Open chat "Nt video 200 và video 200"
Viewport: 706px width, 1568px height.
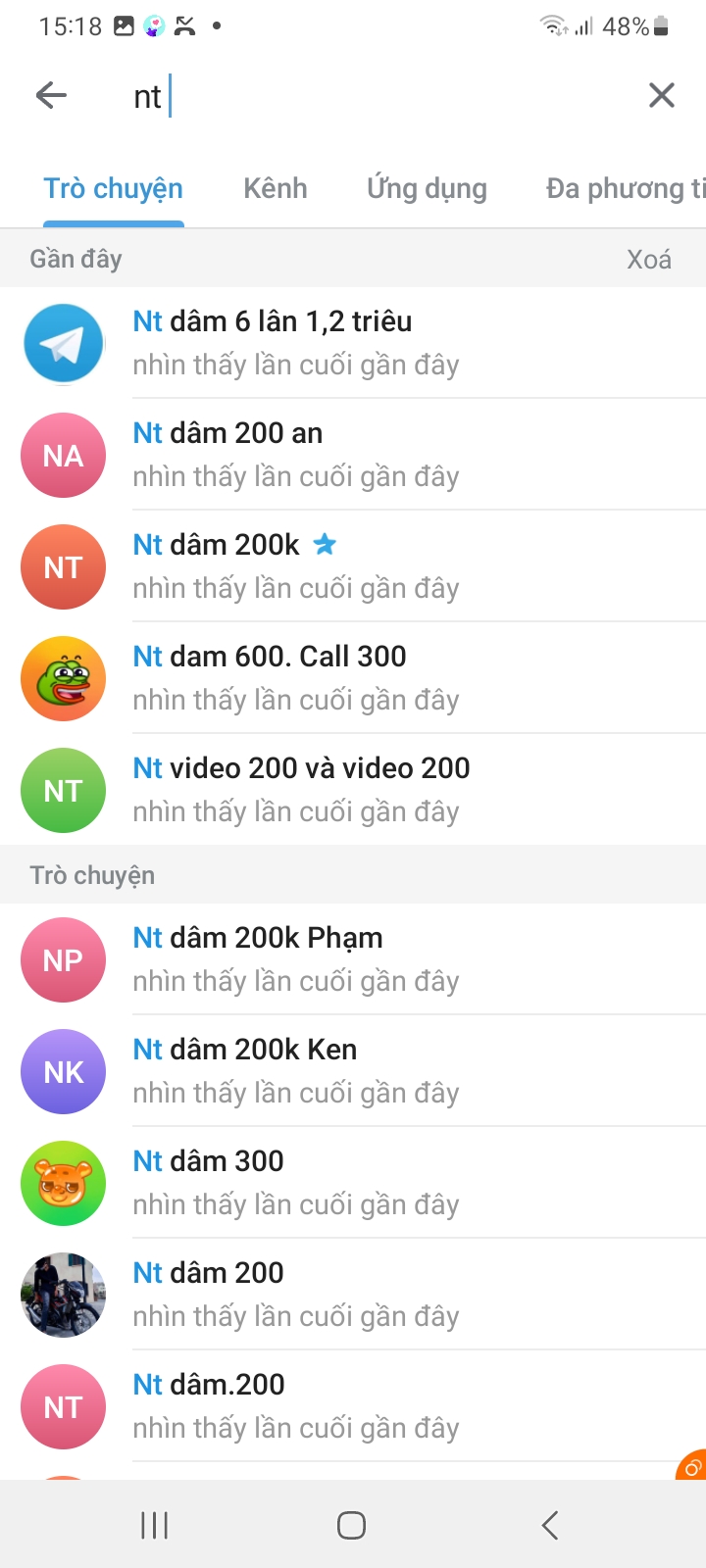click(353, 790)
